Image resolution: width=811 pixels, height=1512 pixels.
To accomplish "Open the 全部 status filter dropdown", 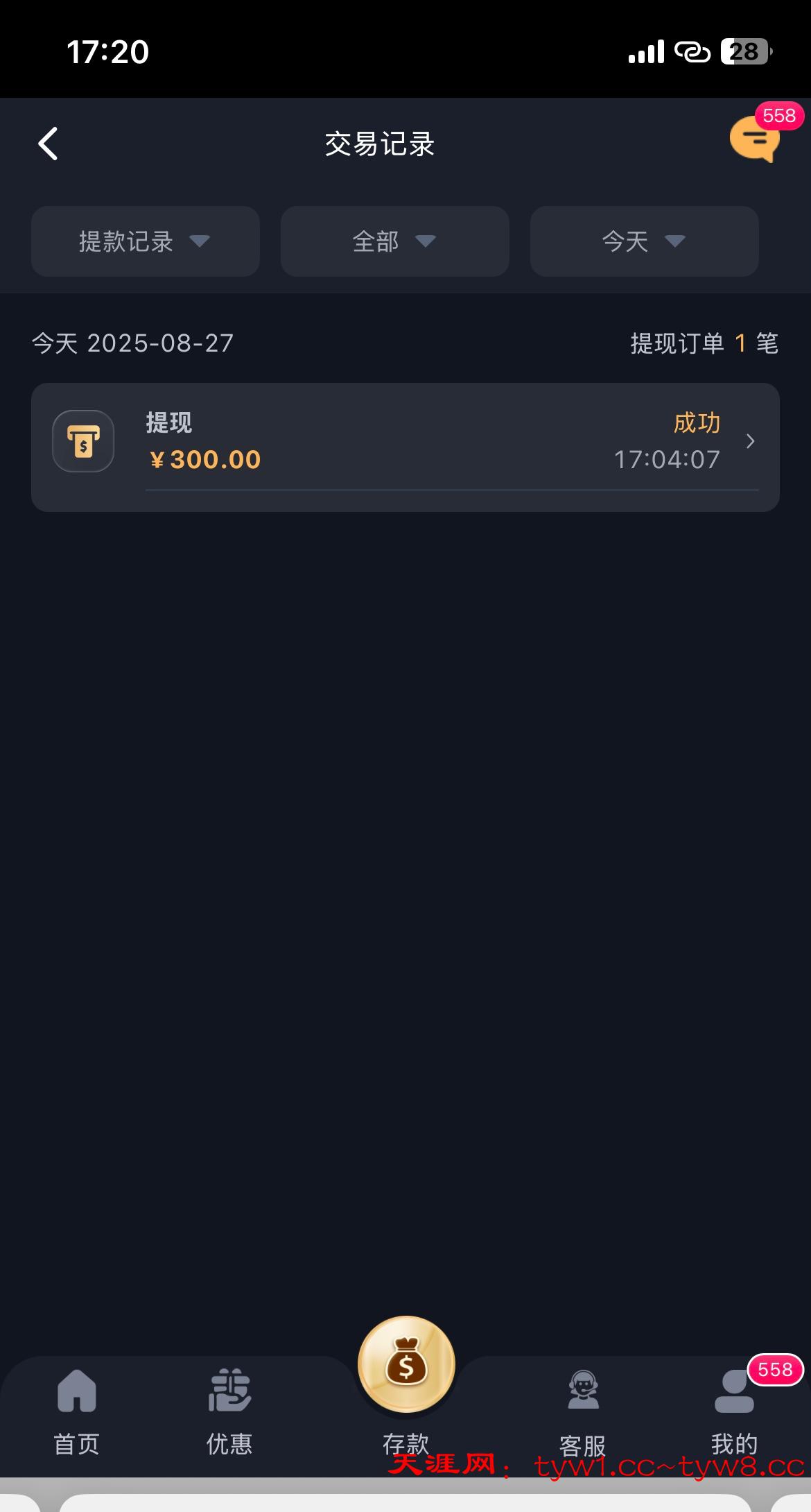I will pyautogui.click(x=394, y=241).
